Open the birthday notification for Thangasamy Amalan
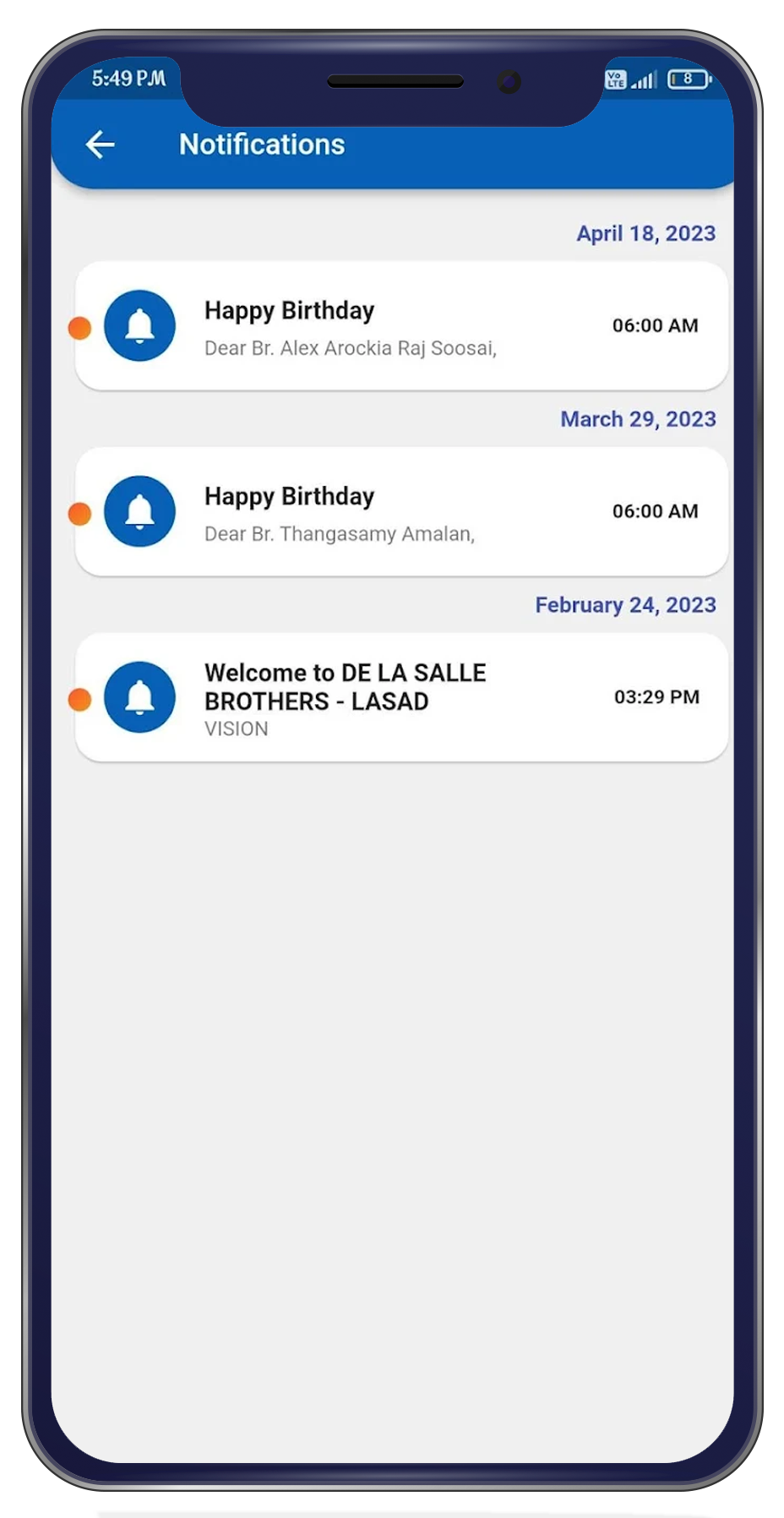Image resolution: width=784 pixels, height=1518 pixels. [401, 512]
